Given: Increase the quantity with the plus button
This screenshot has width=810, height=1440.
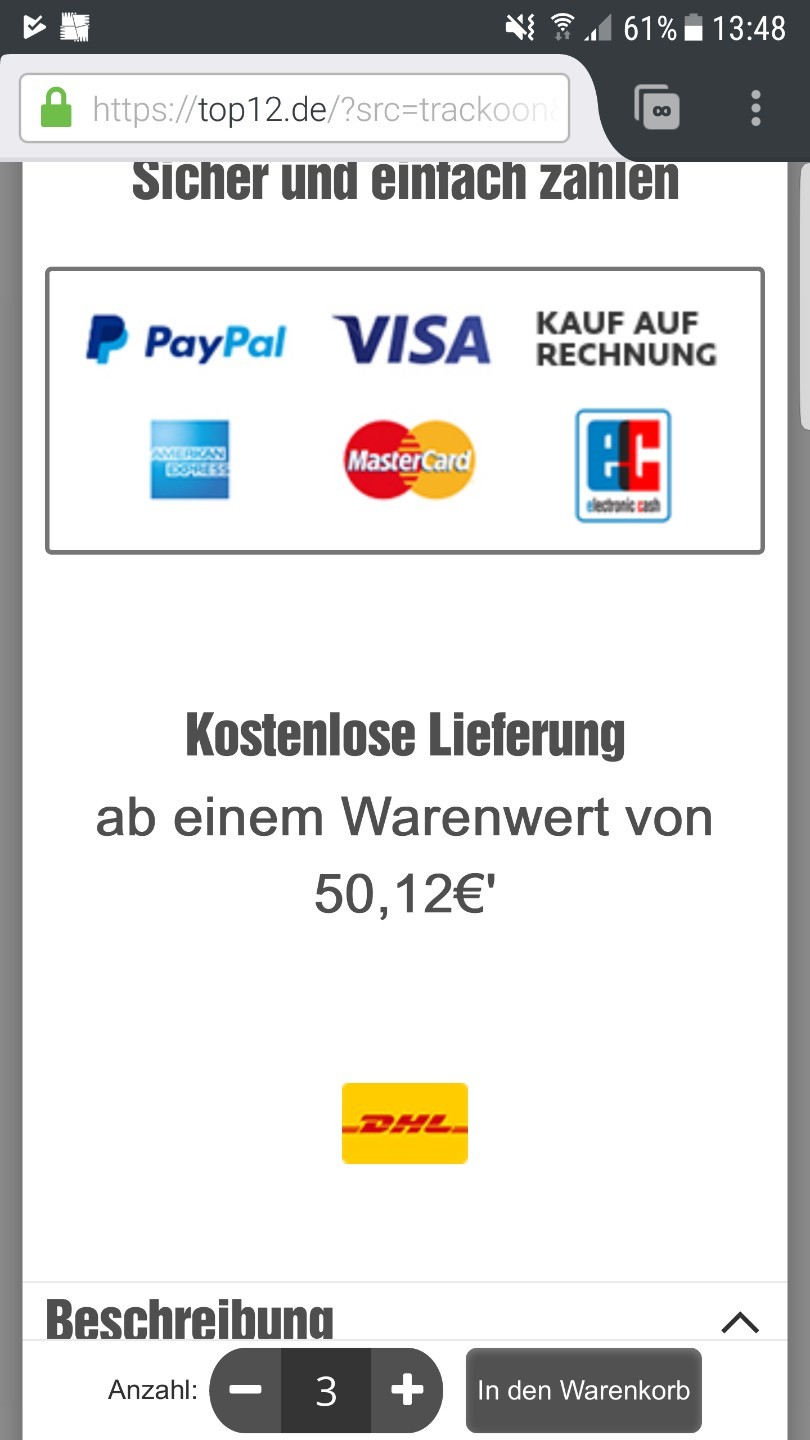Looking at the screenshot, I should tap(406, 1390).
